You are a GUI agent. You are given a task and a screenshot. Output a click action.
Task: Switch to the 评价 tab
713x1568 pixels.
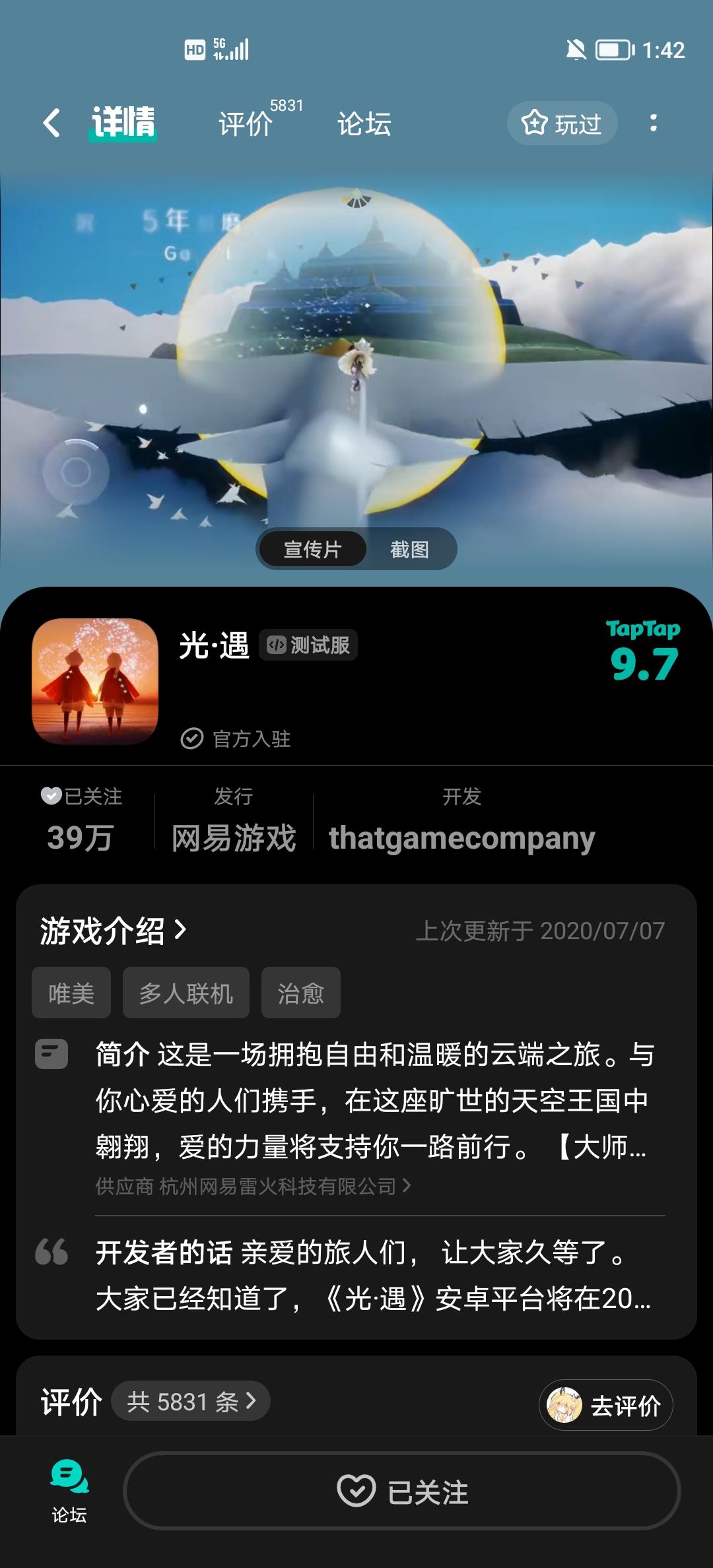coord(244,123)
